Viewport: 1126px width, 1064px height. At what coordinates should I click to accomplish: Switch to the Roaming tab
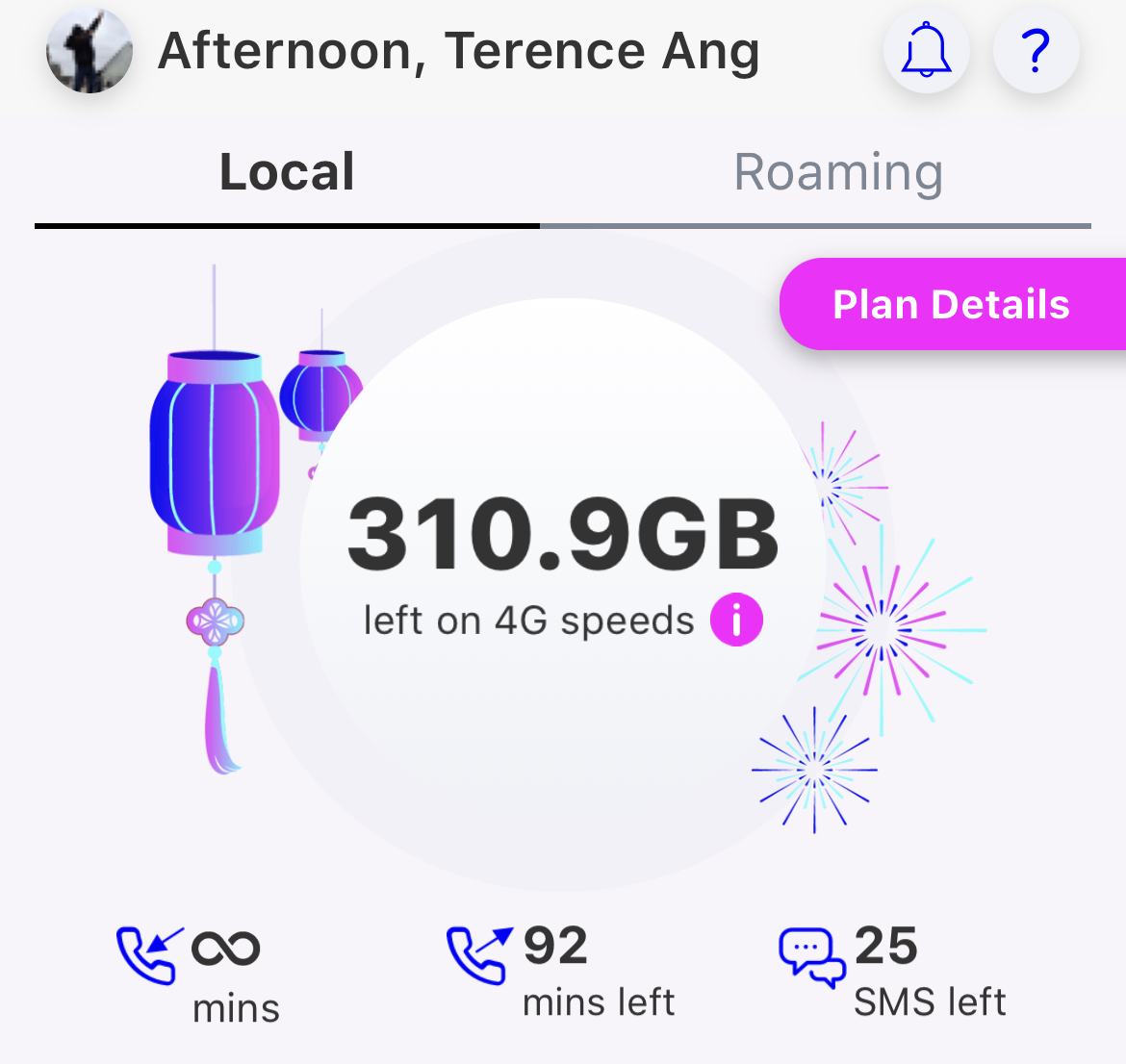pos(837,173)
